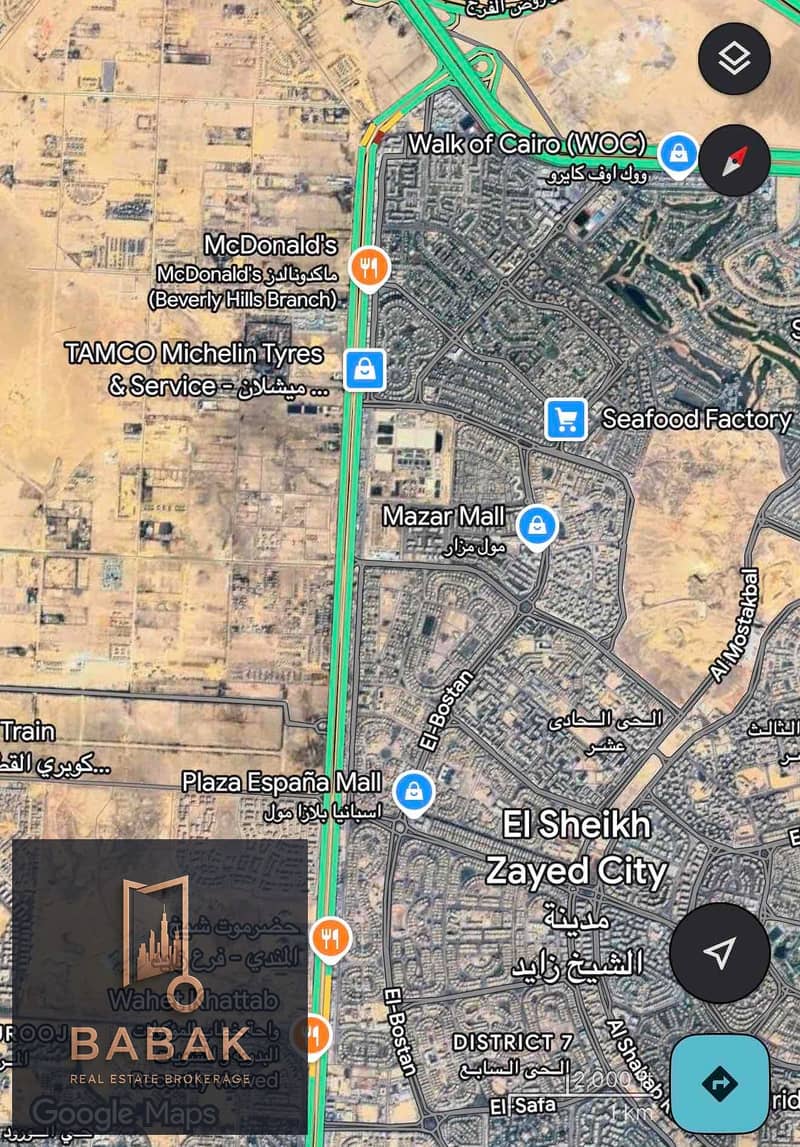This screenshot has height=1147, width=800.
Task: Select the Plaza España Mall pin
Action: point(413,792)
